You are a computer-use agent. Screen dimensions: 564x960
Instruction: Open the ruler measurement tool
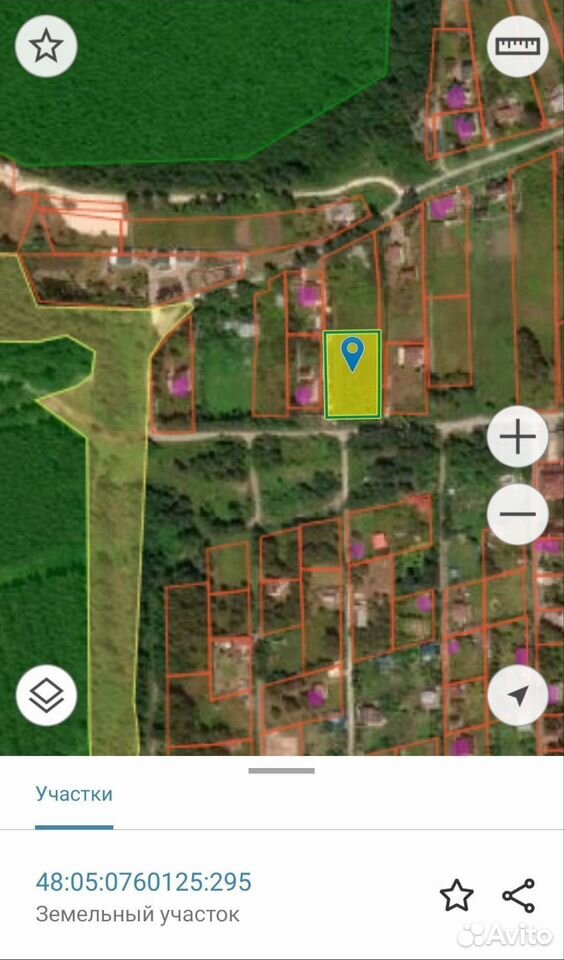tap(517, 47)
